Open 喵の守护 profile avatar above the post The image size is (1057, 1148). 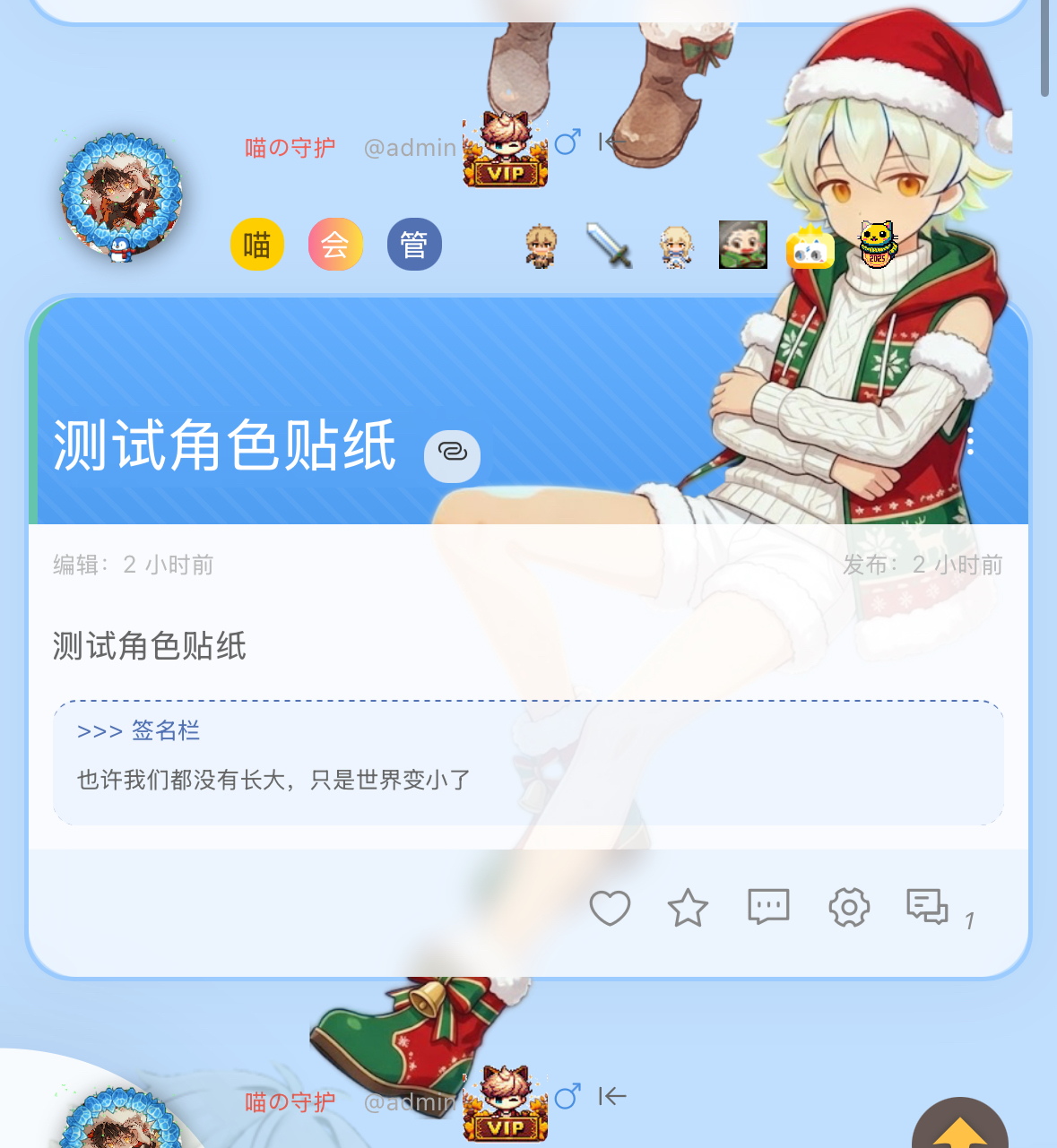click(121, 197)
